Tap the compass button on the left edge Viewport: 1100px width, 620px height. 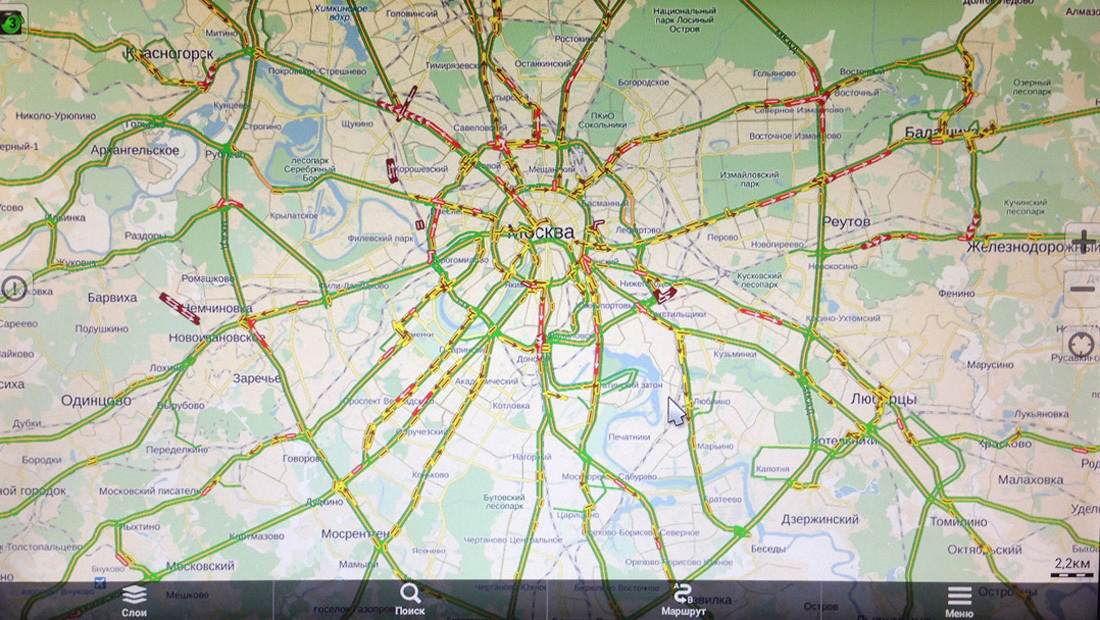(14, 290)
